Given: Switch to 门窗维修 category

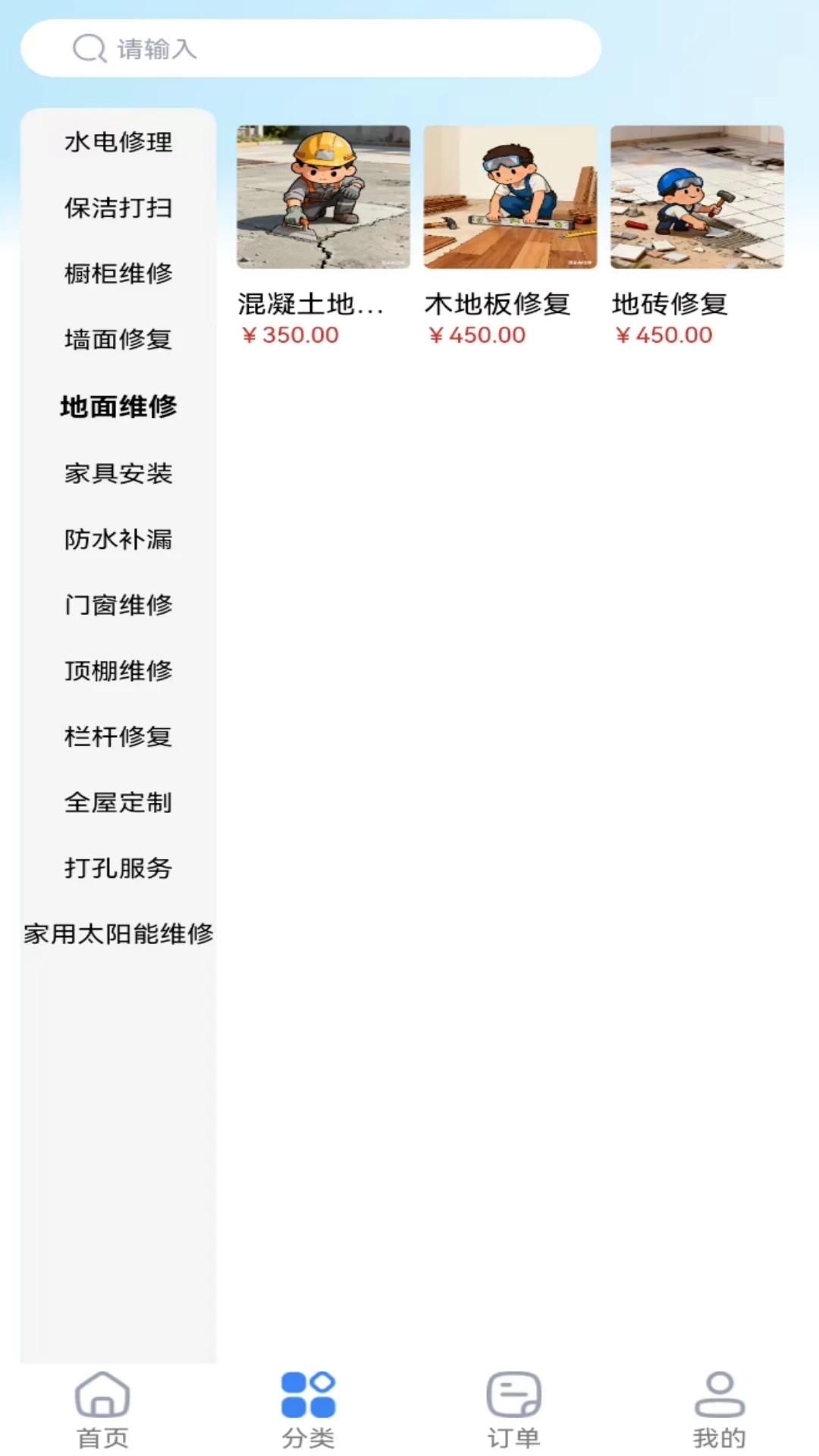Looking at the screenshot, I should pos(118,605).
